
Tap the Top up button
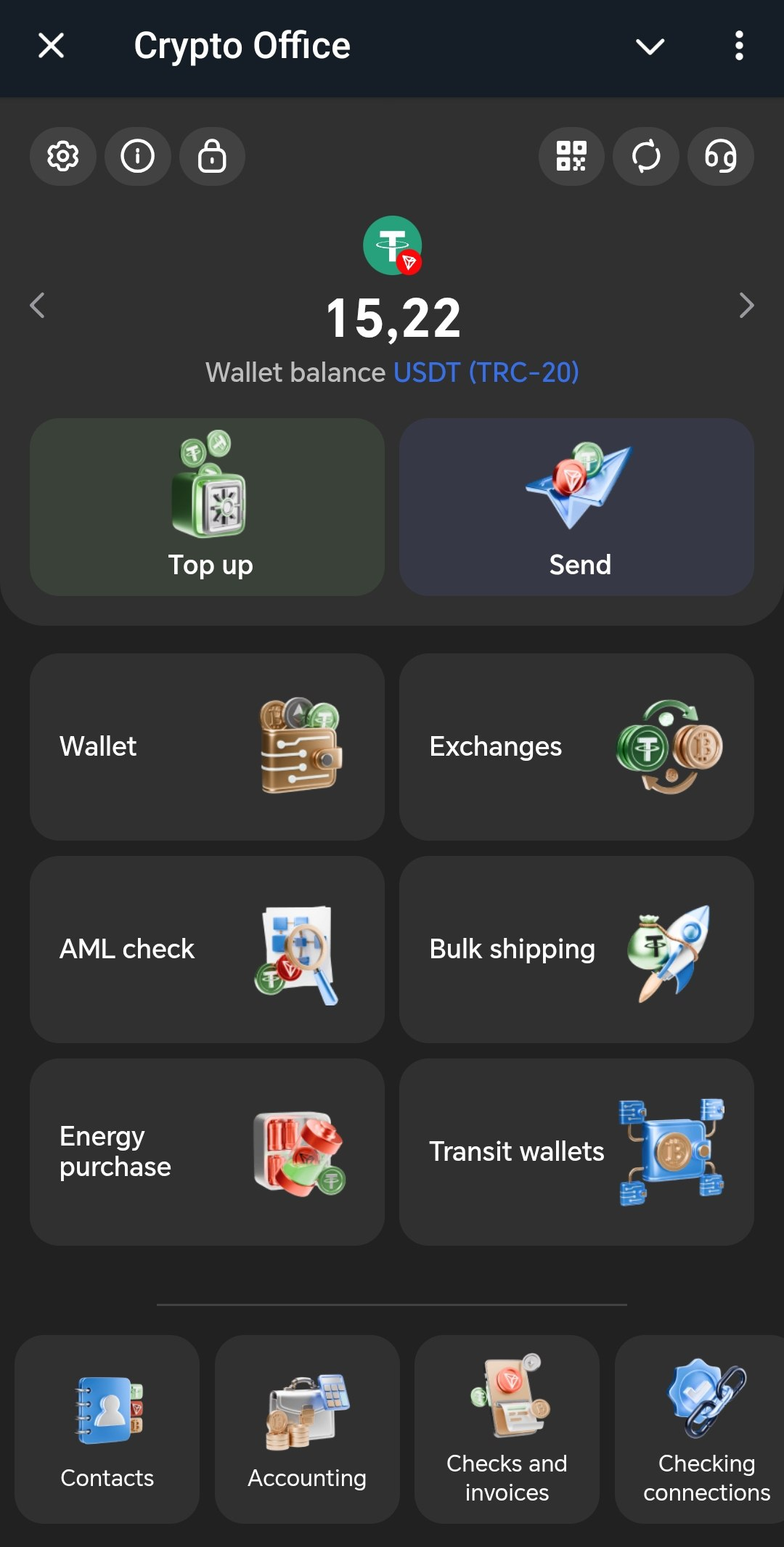pyautogui.click(x=208, y=507)
